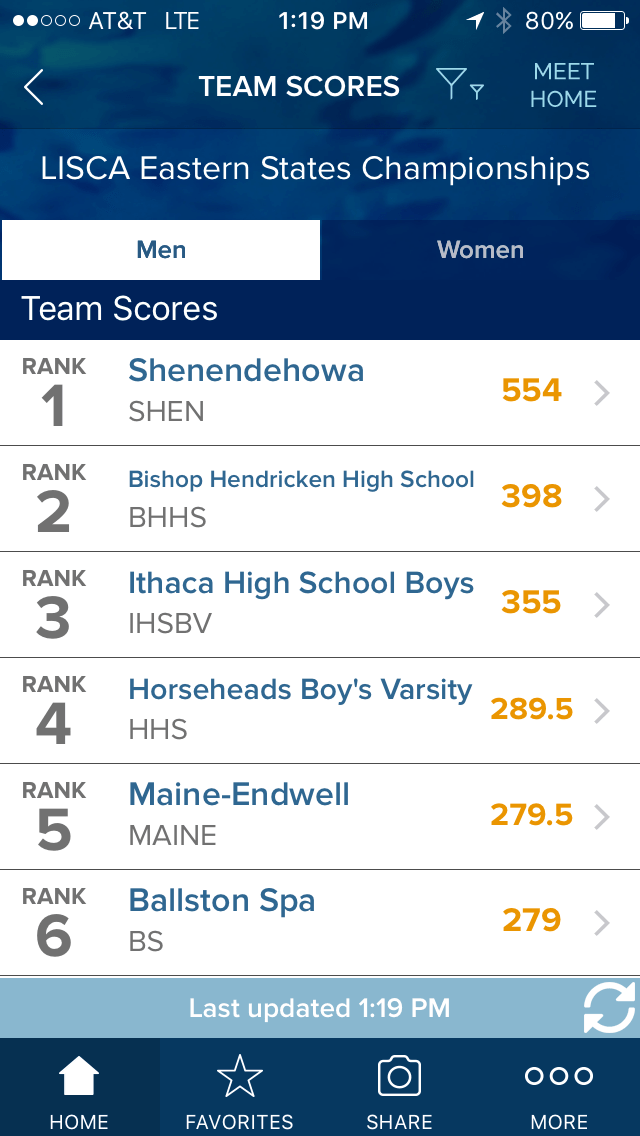Show Horseheads Boy's Varsity details
Viewport: 640px width, 1136px height.
(320, 710)
